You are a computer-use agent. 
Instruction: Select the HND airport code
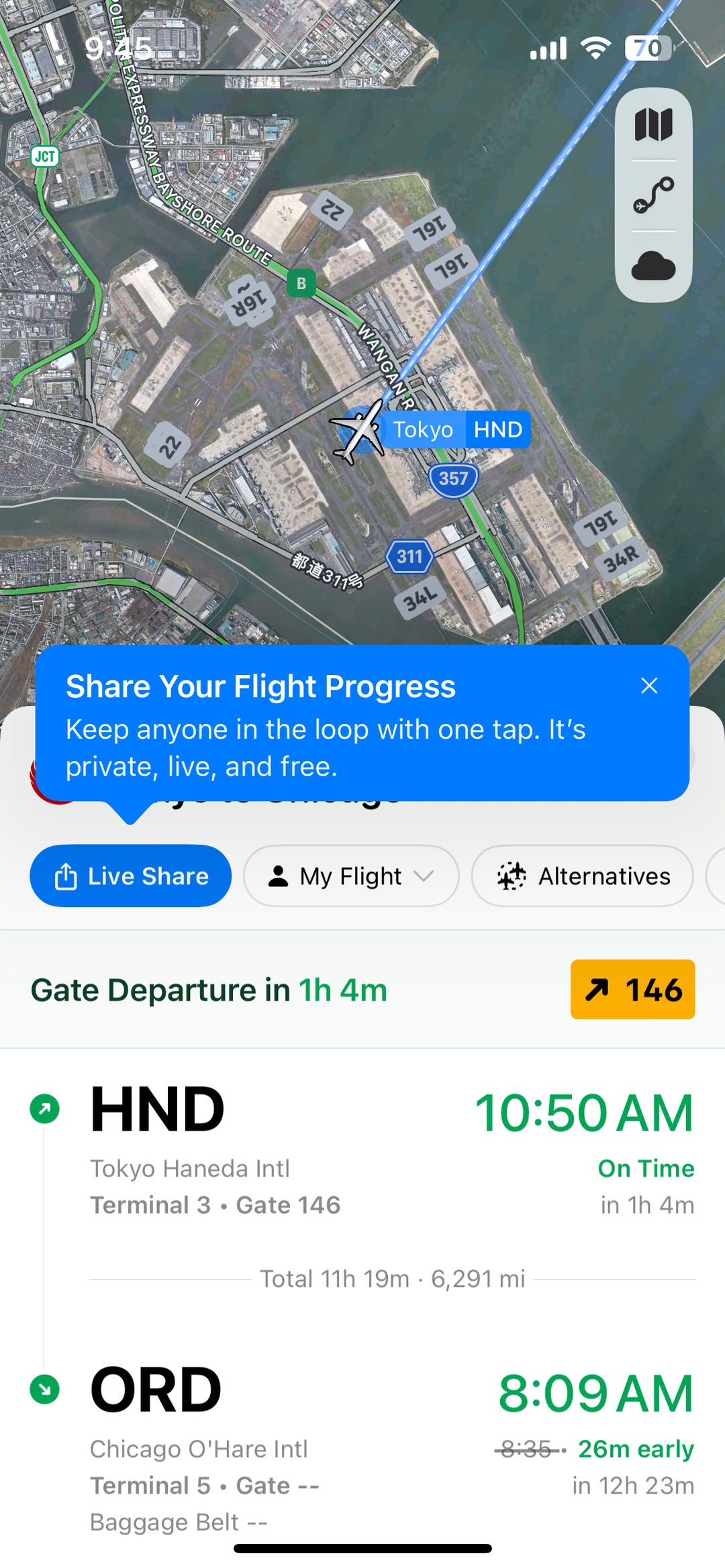pos(158,1108)
